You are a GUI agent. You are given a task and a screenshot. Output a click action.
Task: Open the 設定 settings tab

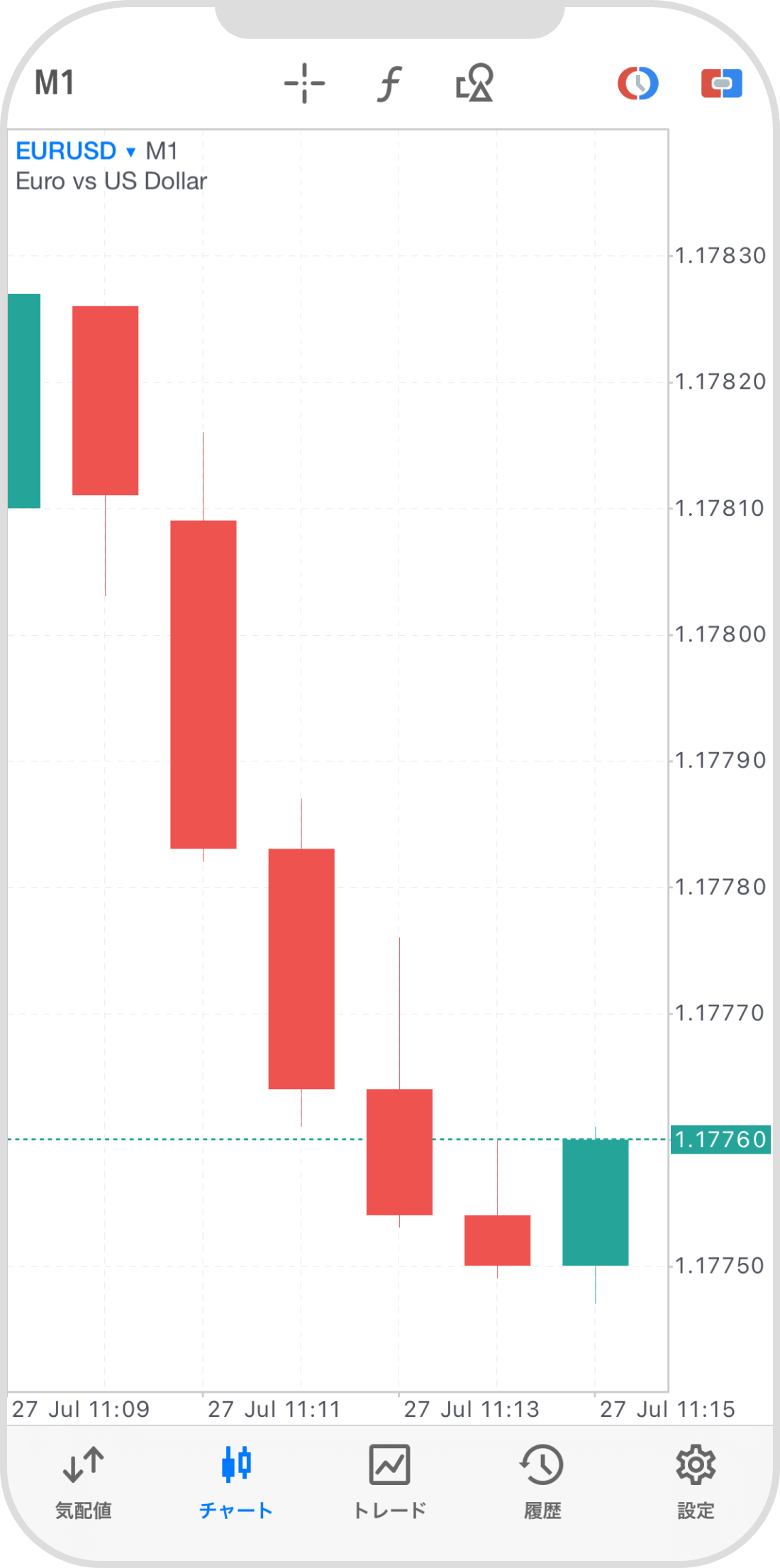coord(696,1480)
